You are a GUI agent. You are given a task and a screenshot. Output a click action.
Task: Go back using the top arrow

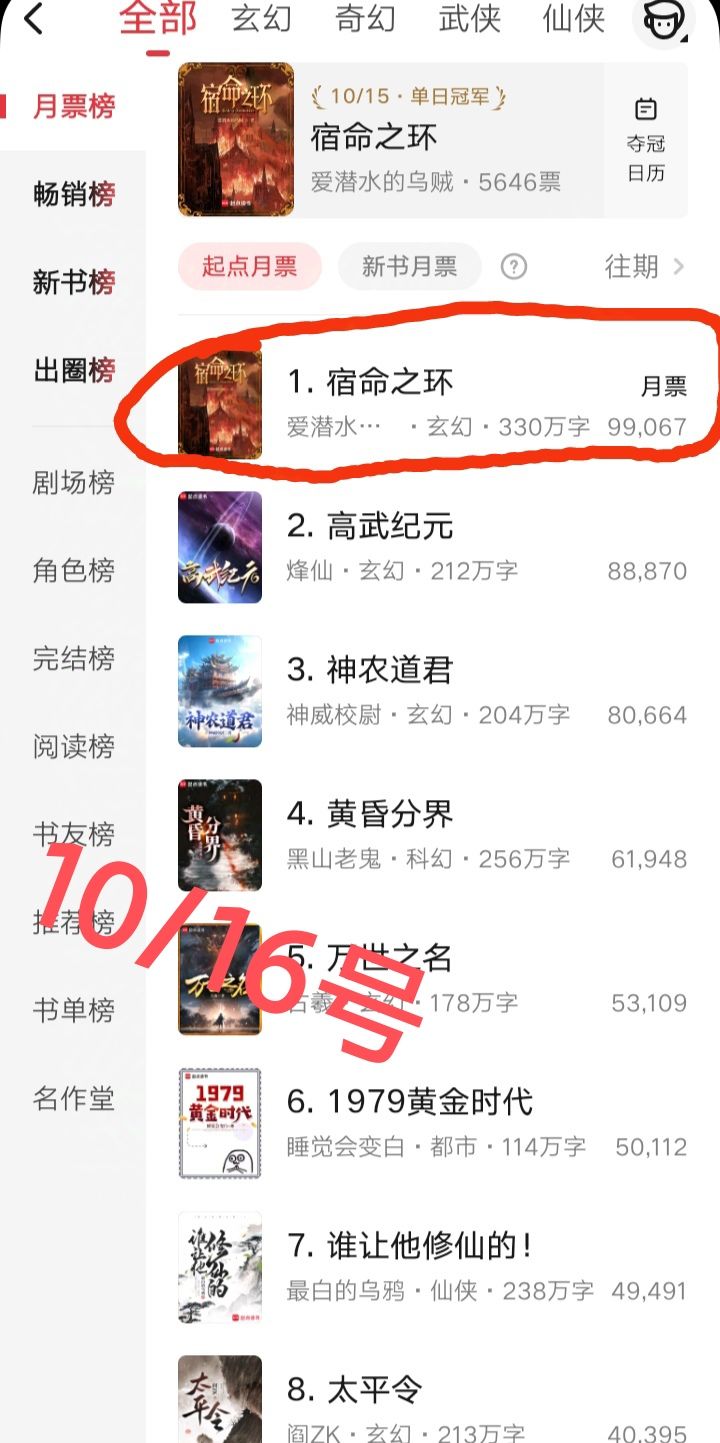pyautogui.click(x=35, y=19)
